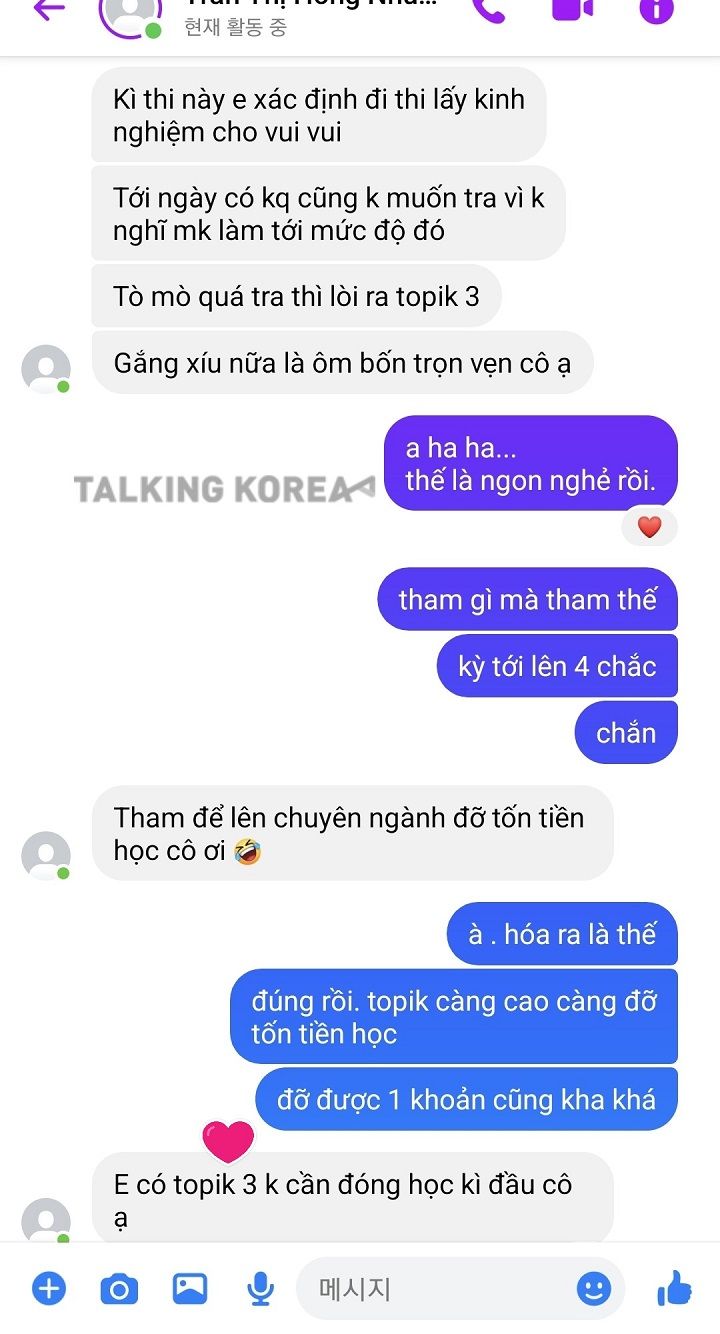Screen dimensions: 720x1334
Task: Start a video call
Action: pyautogui.click(x=573, y=8)
